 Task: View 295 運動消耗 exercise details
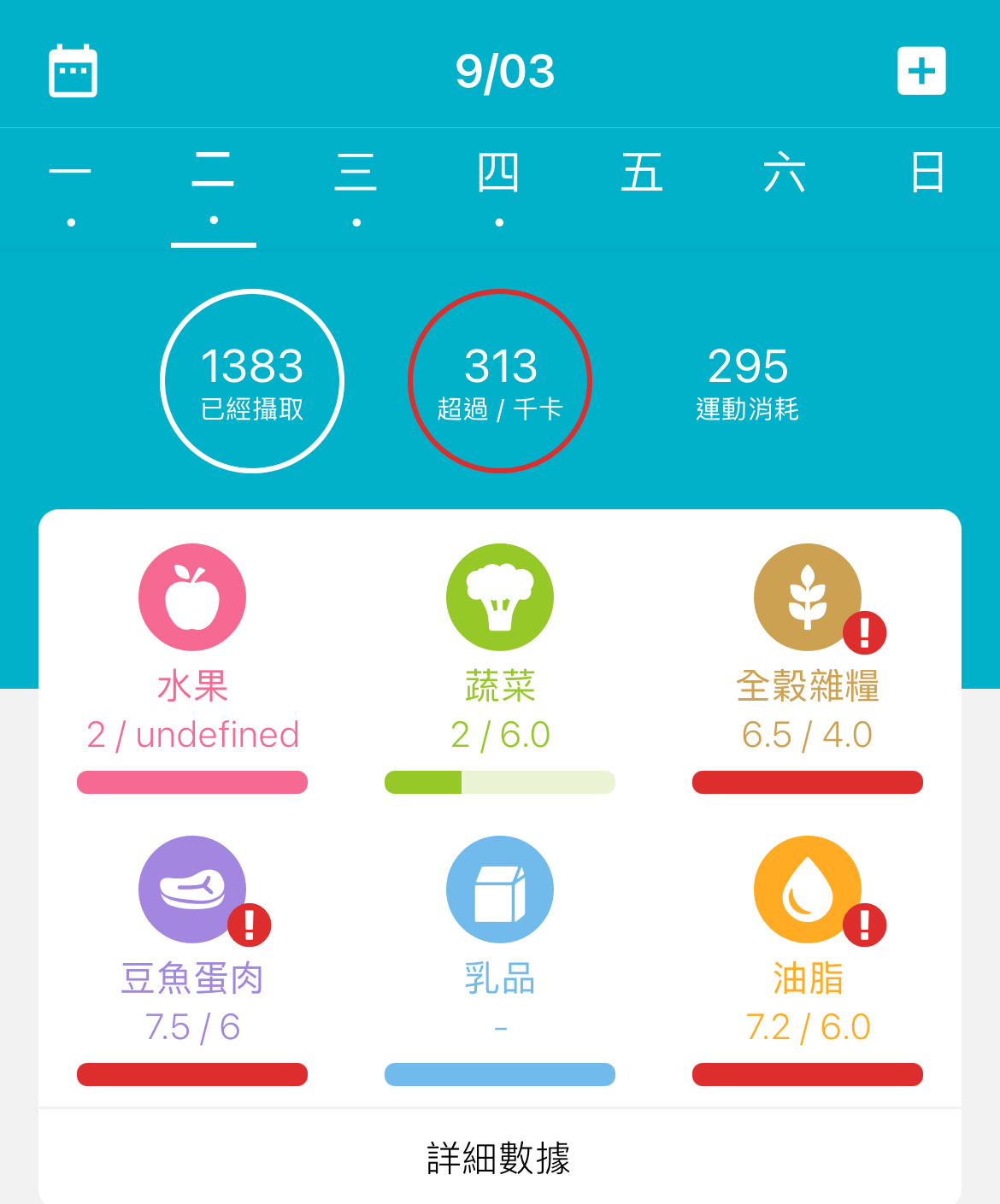[x=748, y=381]
